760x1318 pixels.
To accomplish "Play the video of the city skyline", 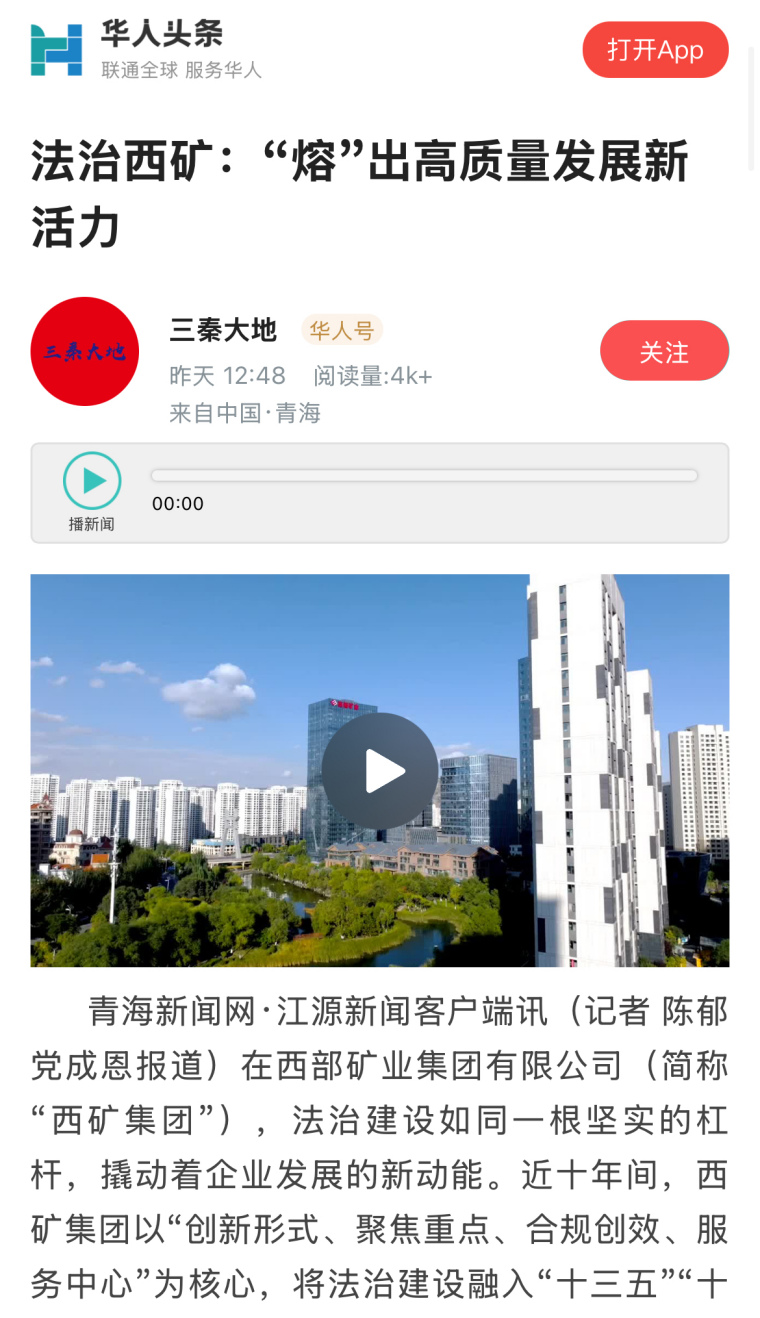I will [380, 770].
